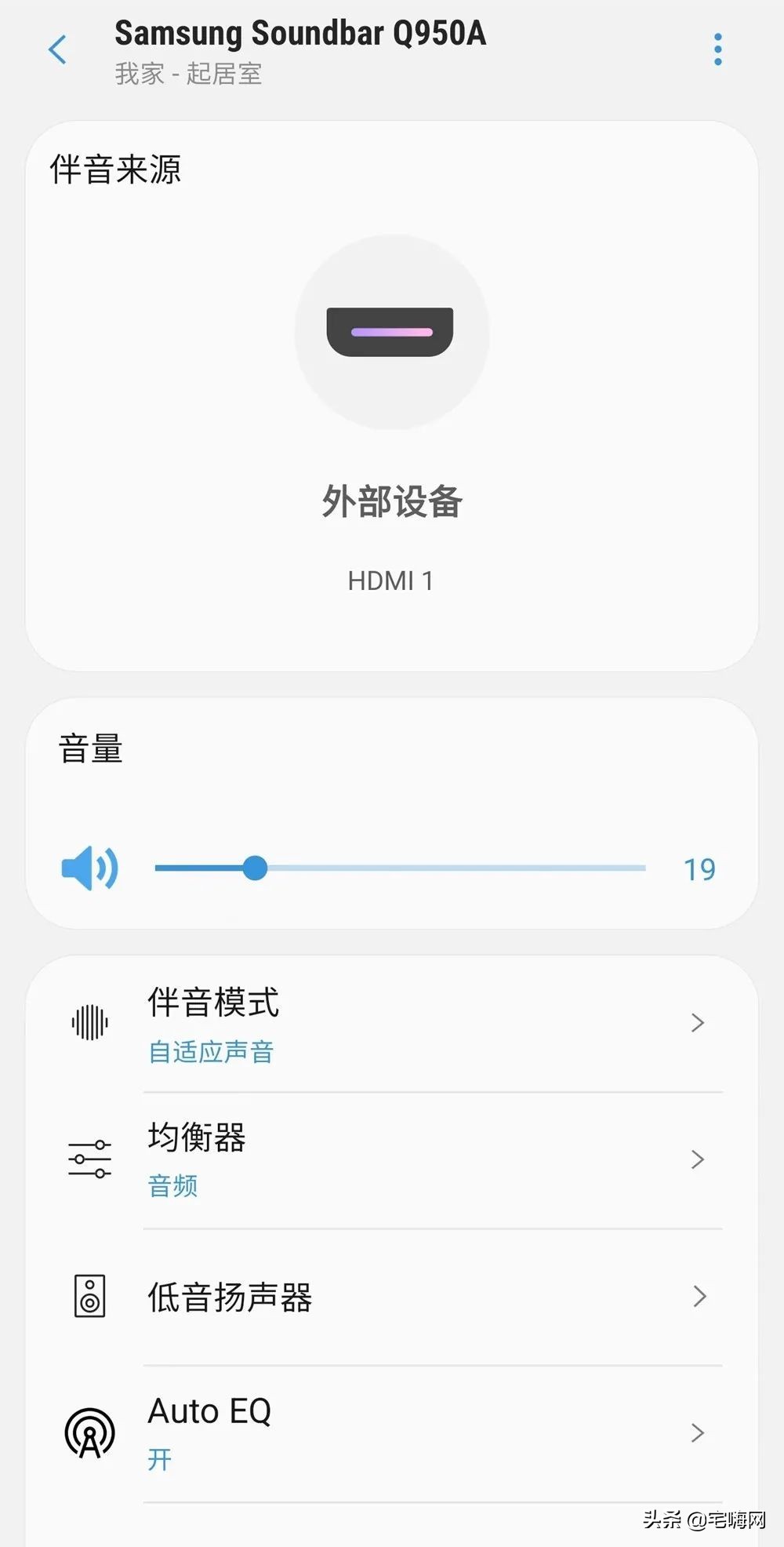
Task: Click the 低音扬声器 subwoofer speaker icon
Action: click(89, 1296)
